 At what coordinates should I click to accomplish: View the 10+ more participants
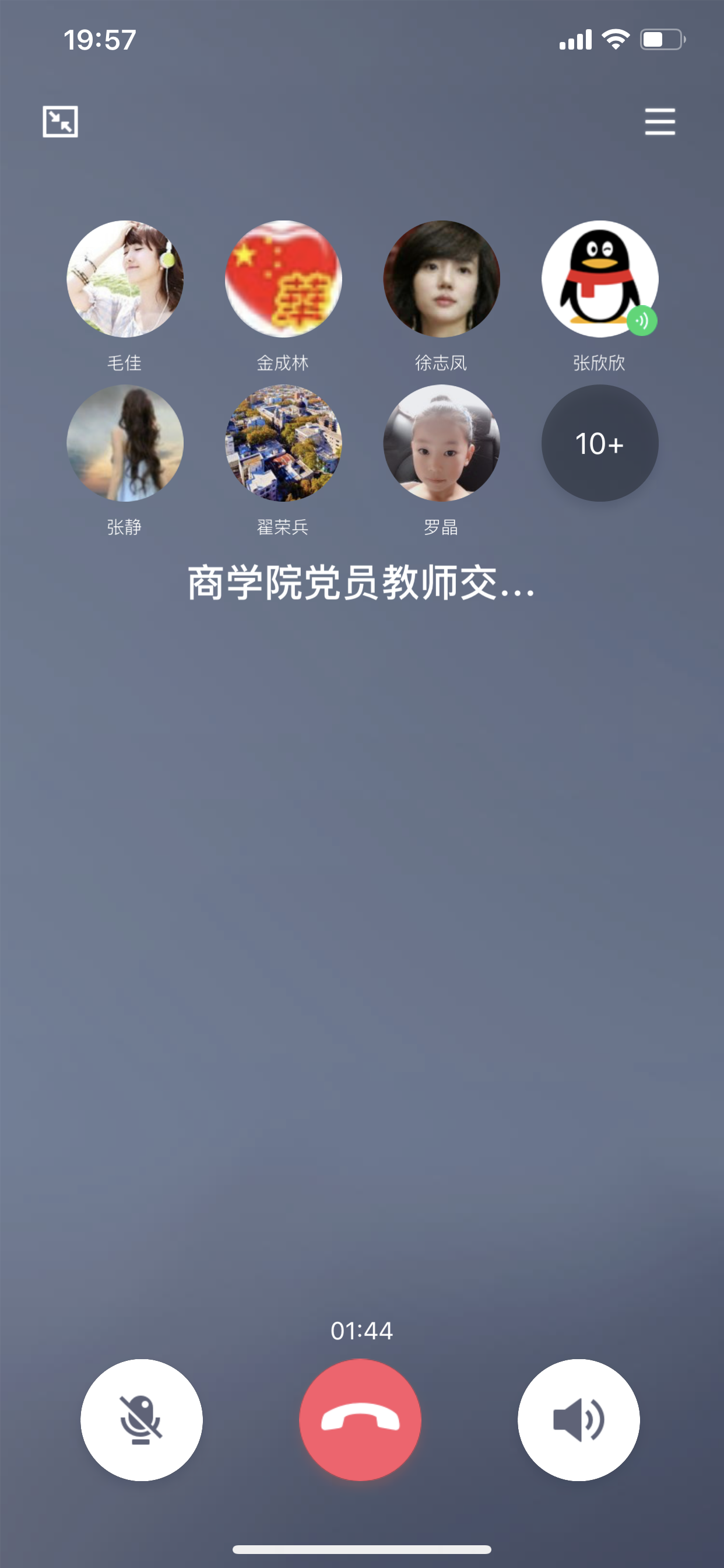[x=599, y=443]
